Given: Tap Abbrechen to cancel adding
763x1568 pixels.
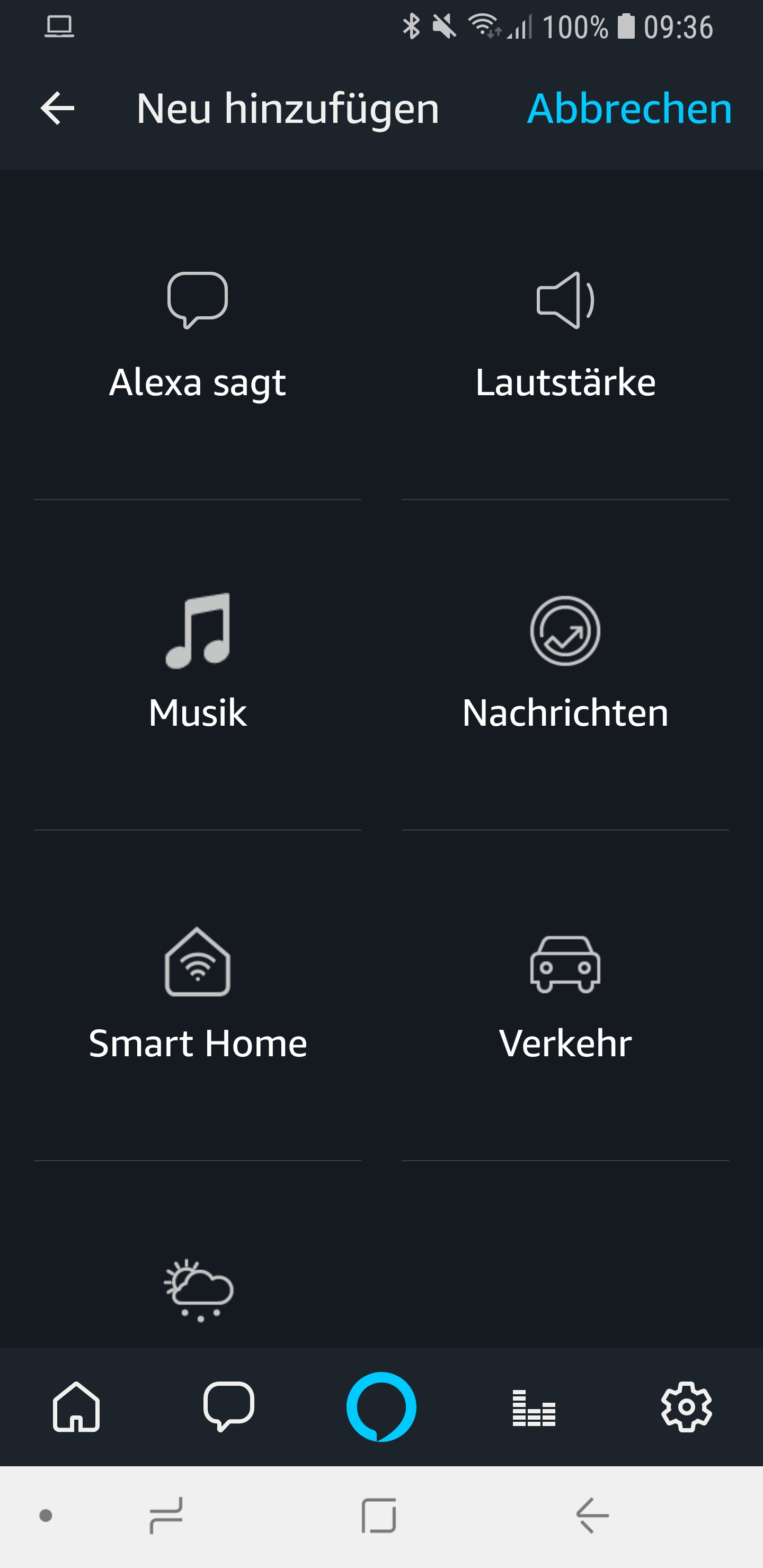Looking at the screenshot, I should tap(628, 109).
